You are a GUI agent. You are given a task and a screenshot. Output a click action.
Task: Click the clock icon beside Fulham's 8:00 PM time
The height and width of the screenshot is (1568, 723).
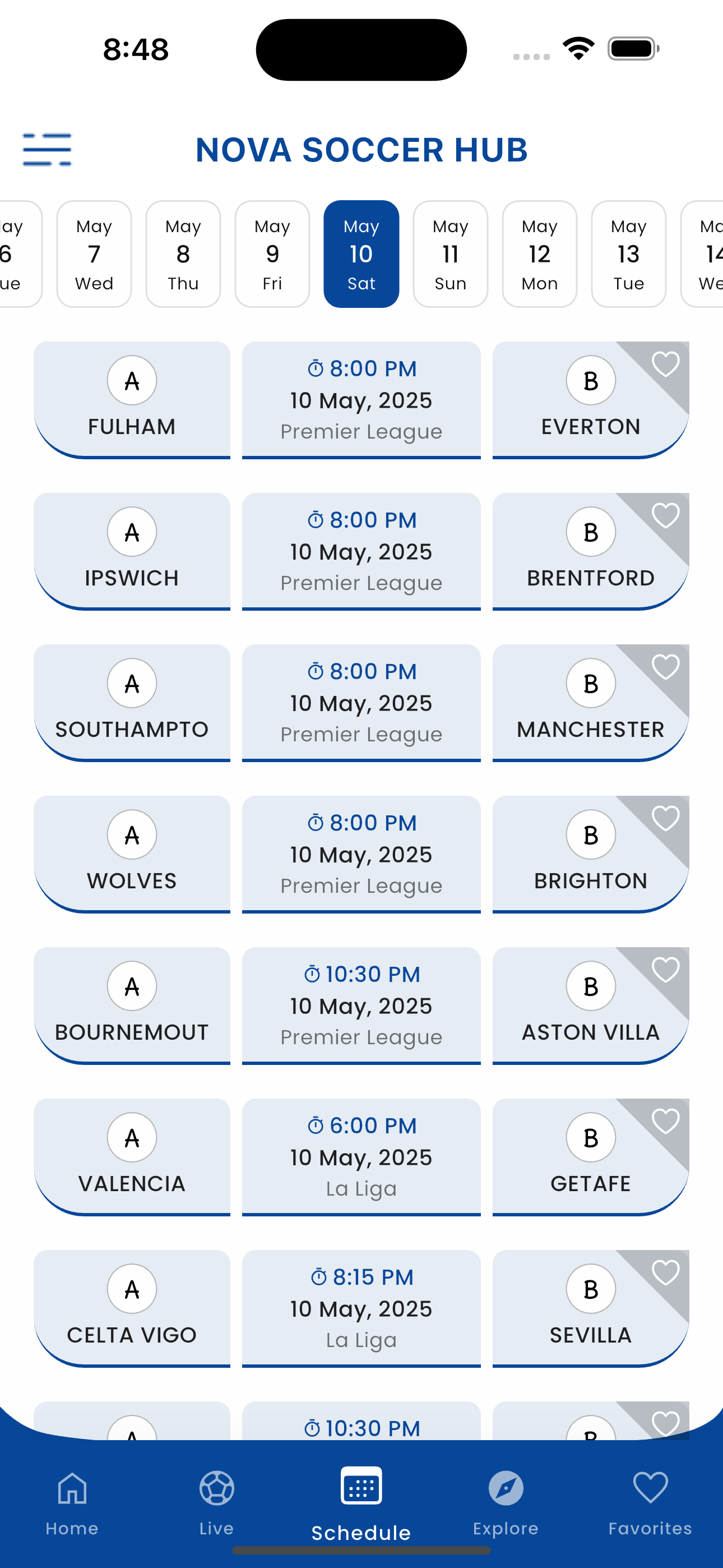[x=315, y=368]
